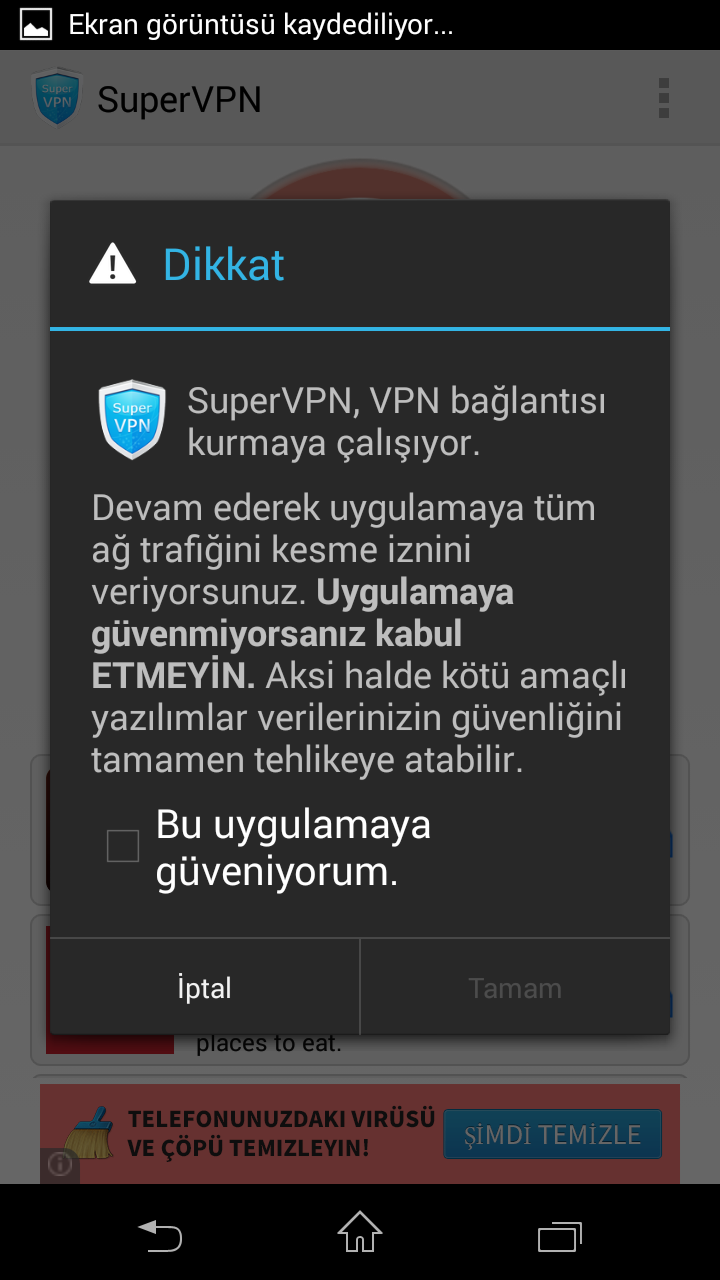Return to the home screen
This screenshot has height=1280, width=720.
(360, 1233)
